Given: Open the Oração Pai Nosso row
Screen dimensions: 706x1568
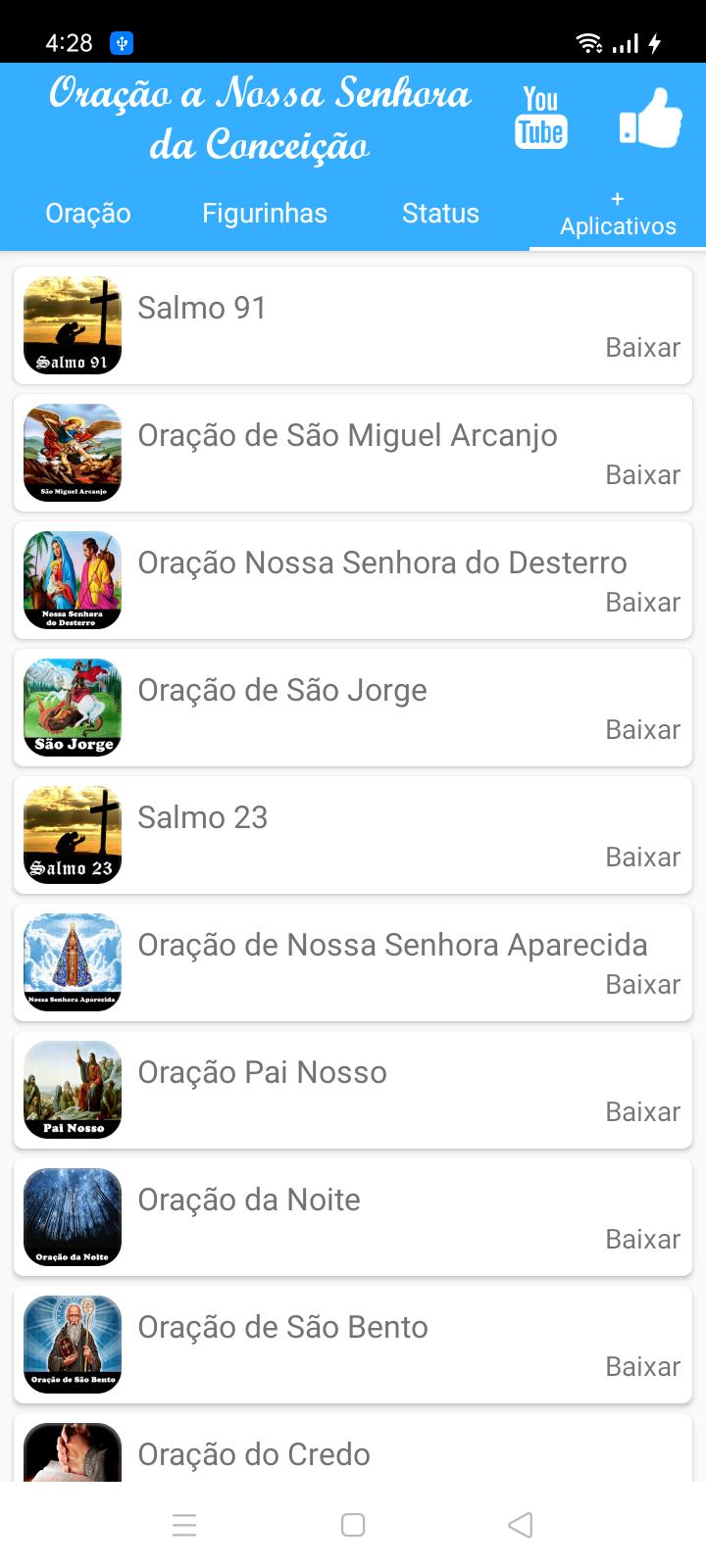Looking at the screenshot, I should pyautogui.click(x=353, y=1090).
